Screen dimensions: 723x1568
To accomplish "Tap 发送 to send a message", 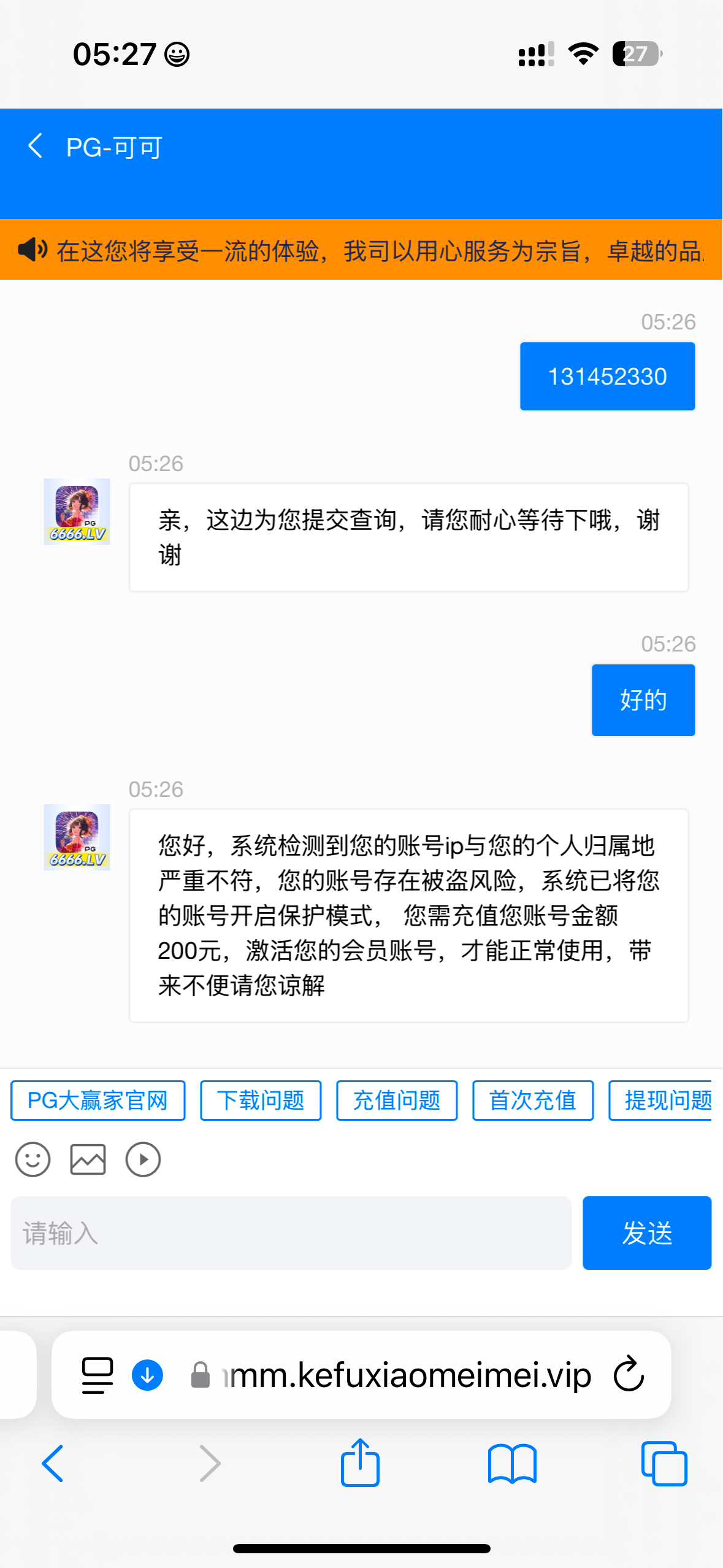I will pos(646,1233).
